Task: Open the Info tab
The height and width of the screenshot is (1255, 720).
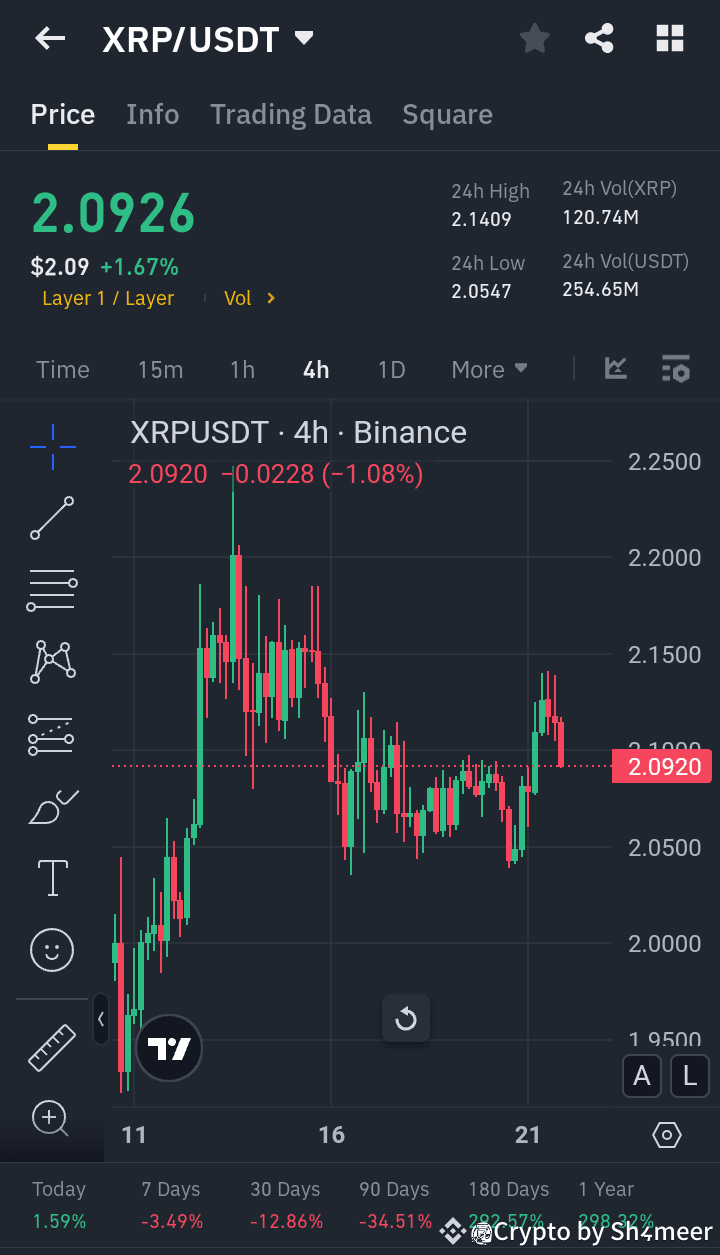Action: [152, 114]
